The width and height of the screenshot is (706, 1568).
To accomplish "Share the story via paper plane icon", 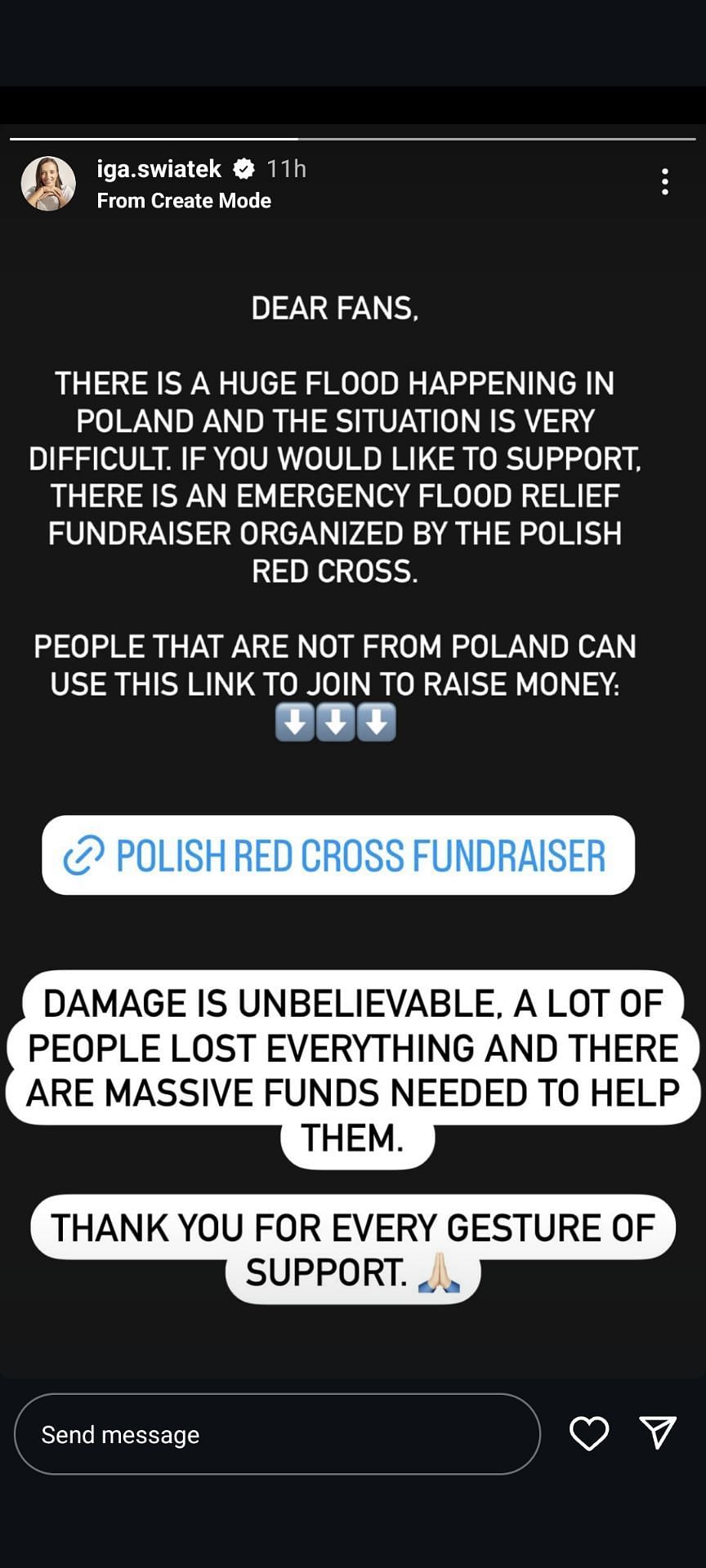I will pyautogui.click(x=658, y=1432).
